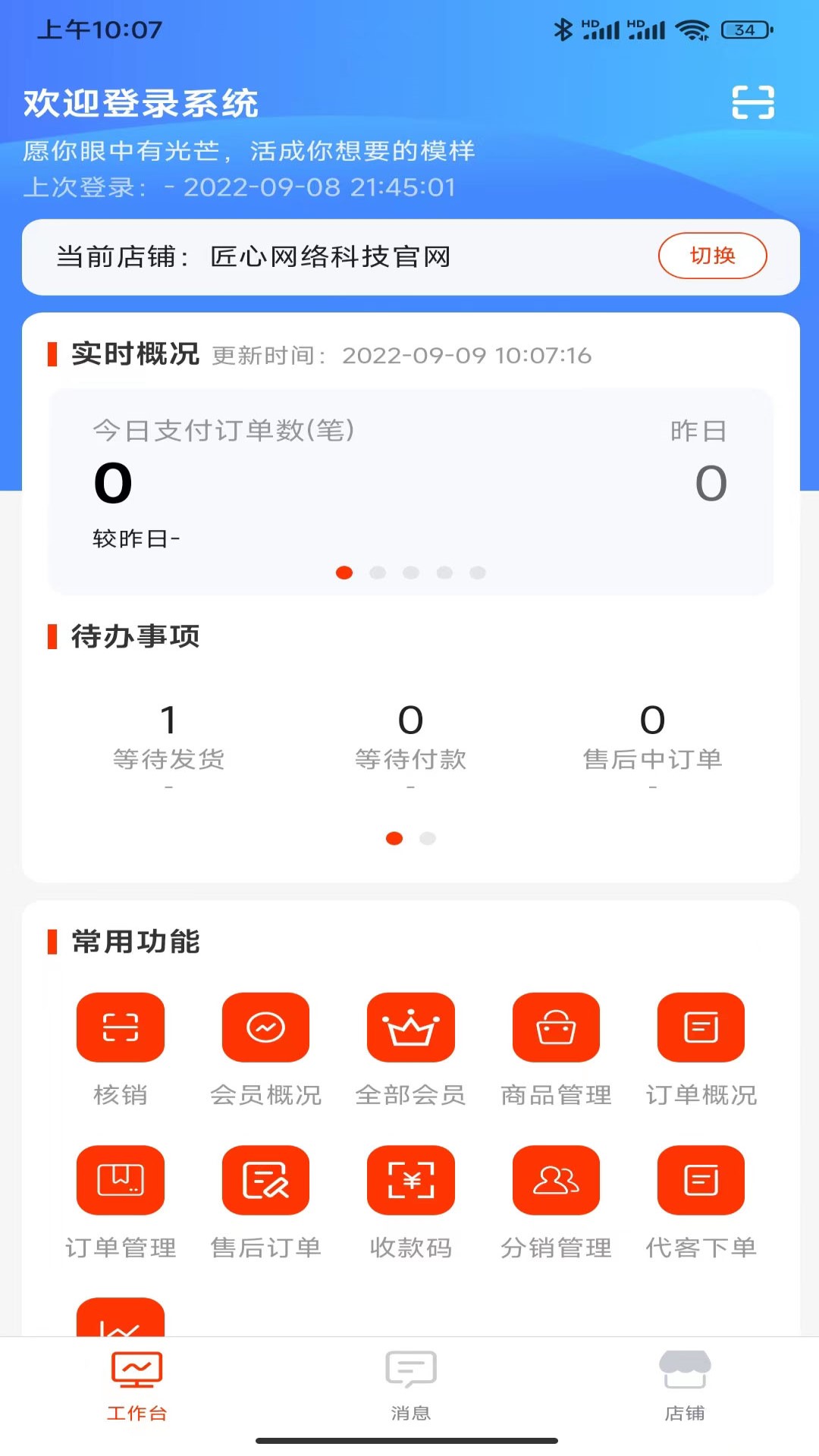The image size is (819, 1456).
Task: Tap the 切换 store switch button
Action: (x=712, y=256)
